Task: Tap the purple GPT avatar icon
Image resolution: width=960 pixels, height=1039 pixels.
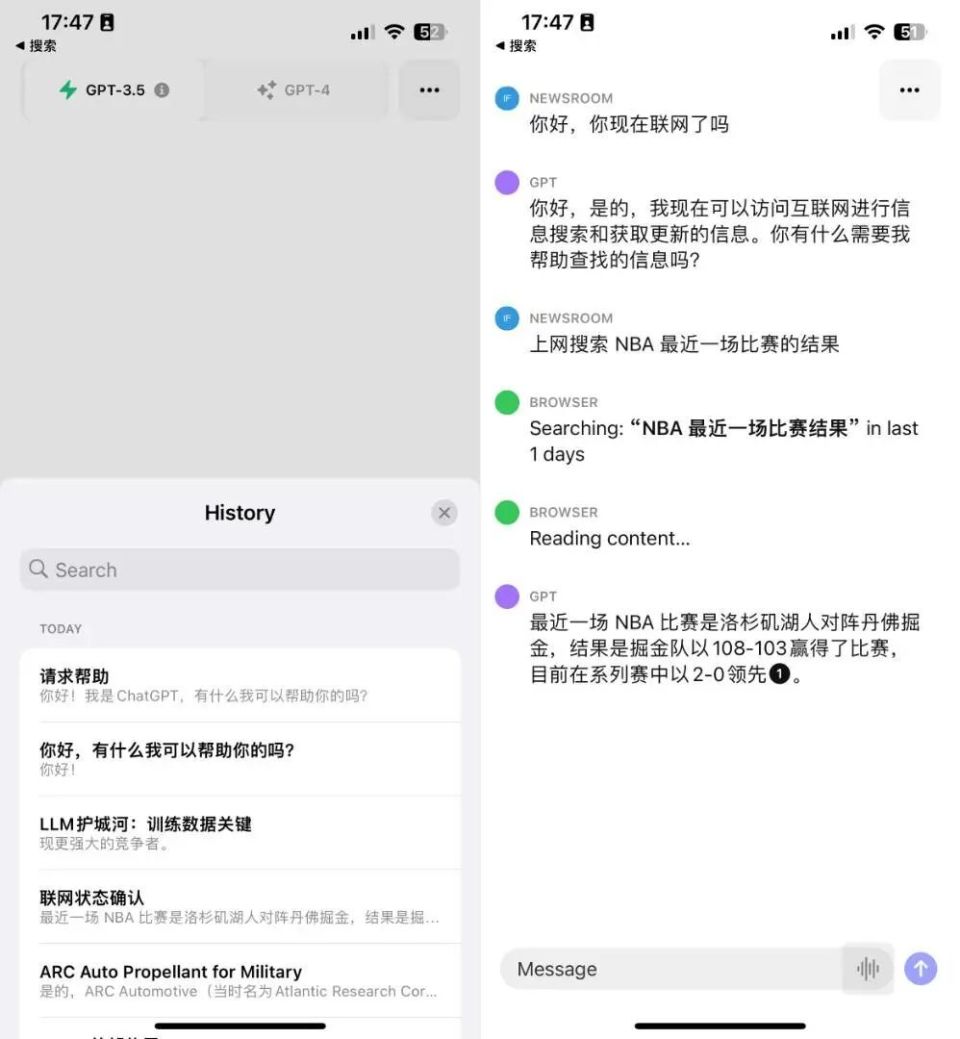Action: pyautogui.click(x=508, y=182)
